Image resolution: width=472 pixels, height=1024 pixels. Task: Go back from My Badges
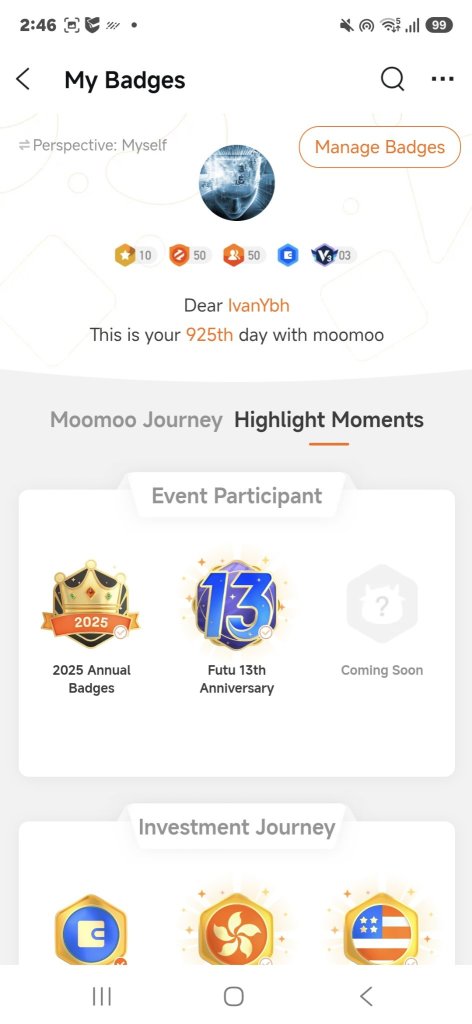[23, 80]
